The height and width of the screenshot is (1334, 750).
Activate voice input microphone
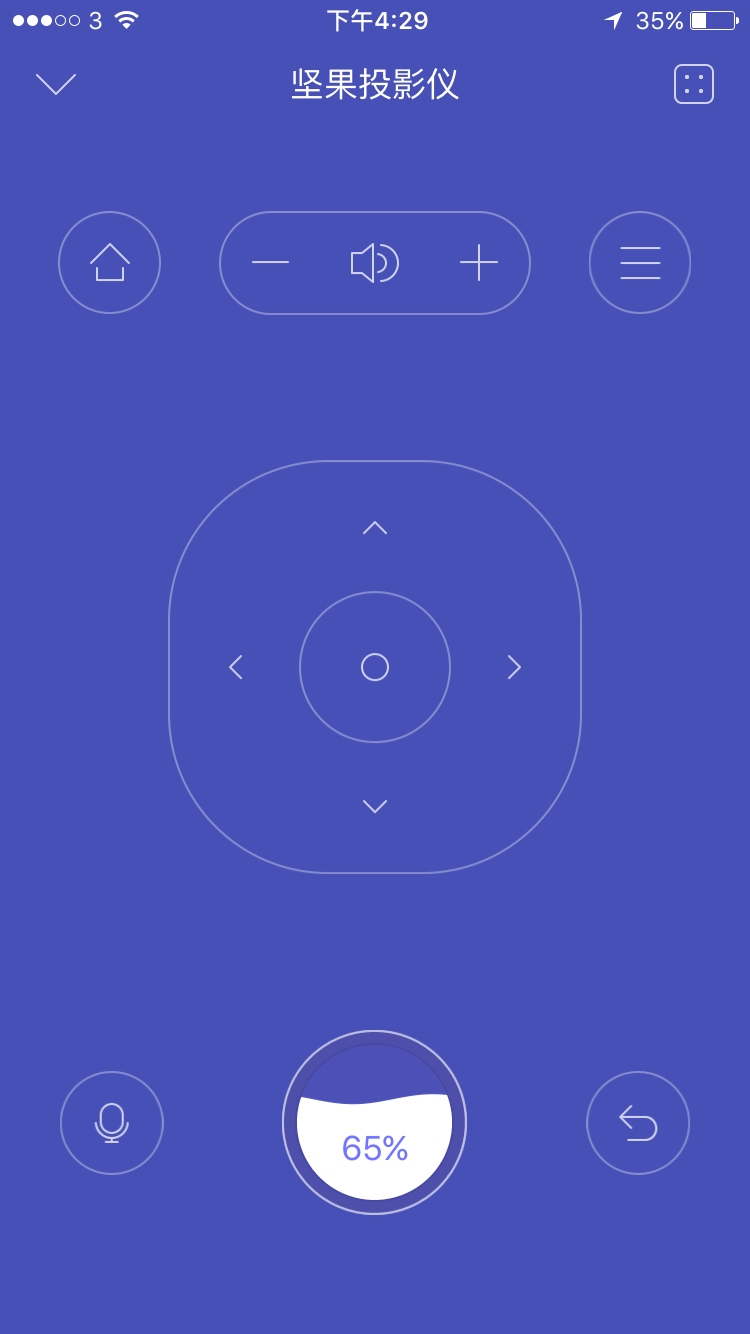112,1123
